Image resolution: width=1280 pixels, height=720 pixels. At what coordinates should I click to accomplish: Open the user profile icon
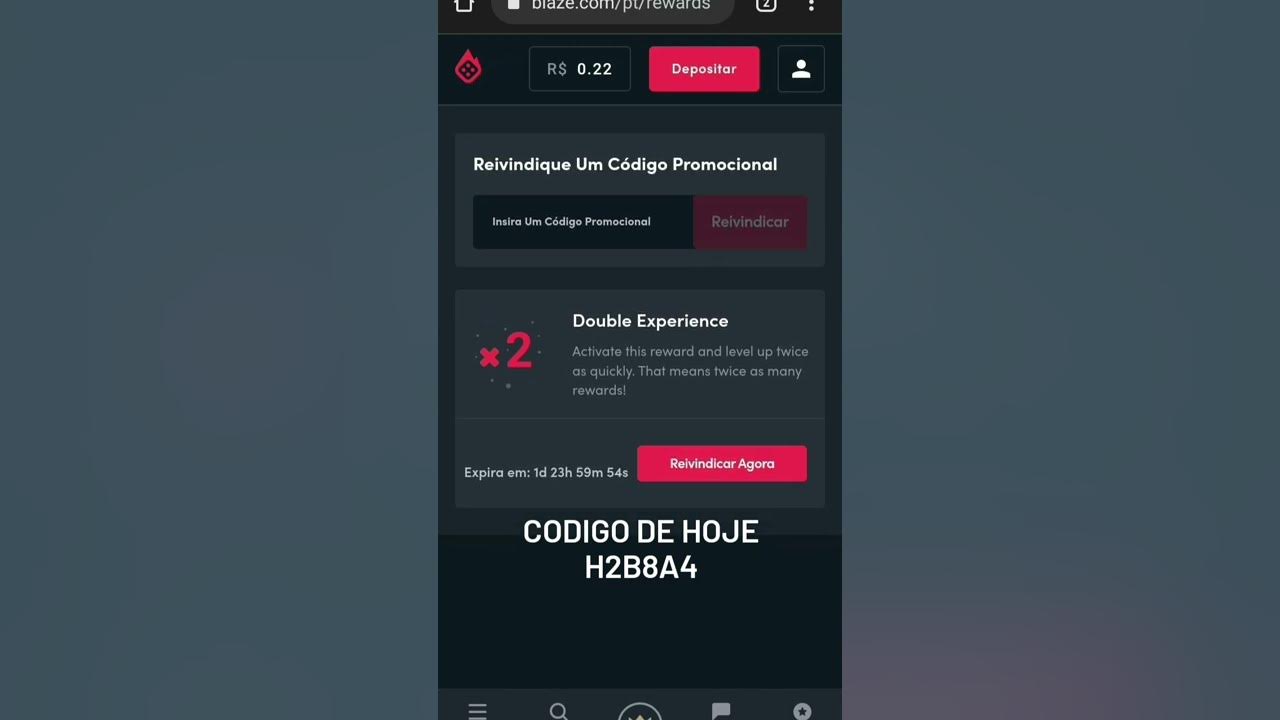(801, 69)
